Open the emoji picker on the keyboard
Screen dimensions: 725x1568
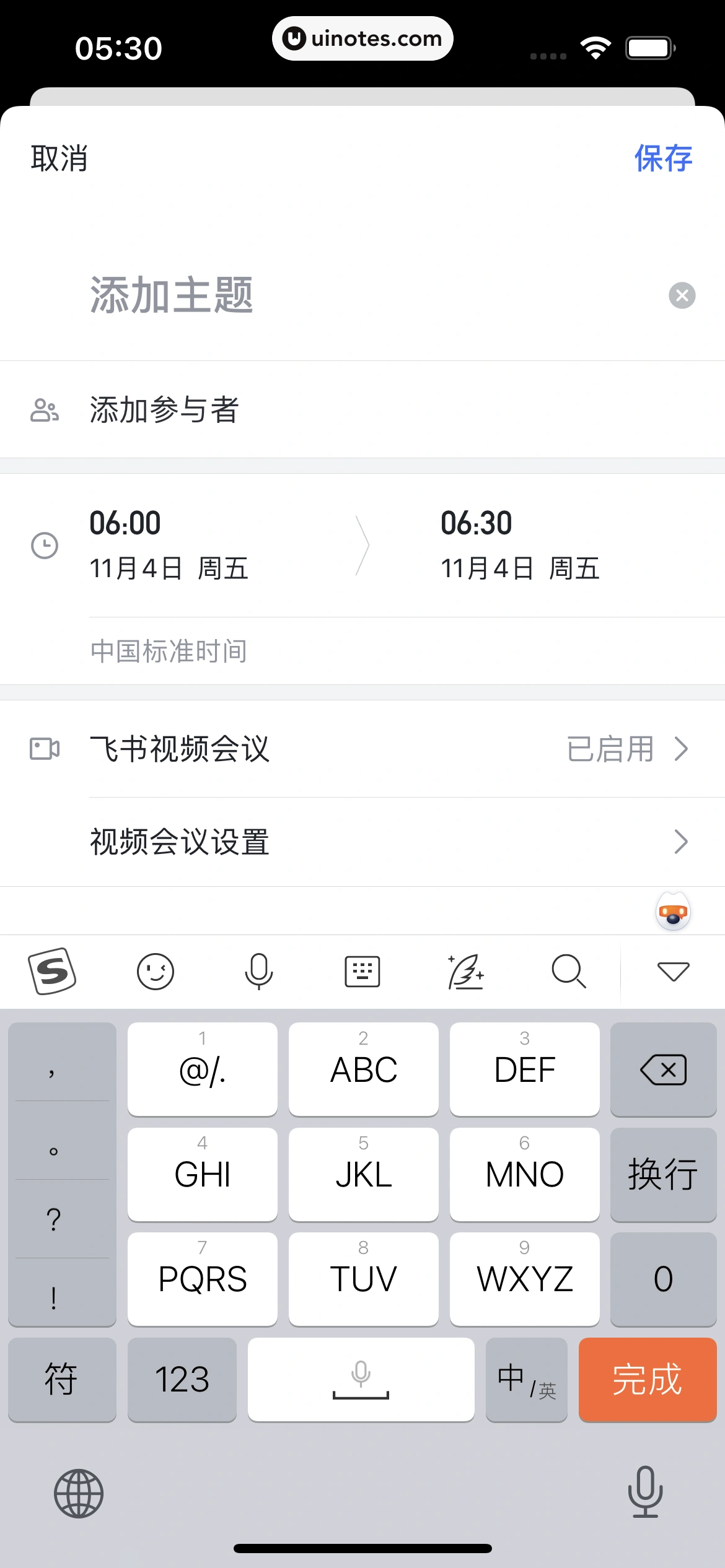pos(156,971)
